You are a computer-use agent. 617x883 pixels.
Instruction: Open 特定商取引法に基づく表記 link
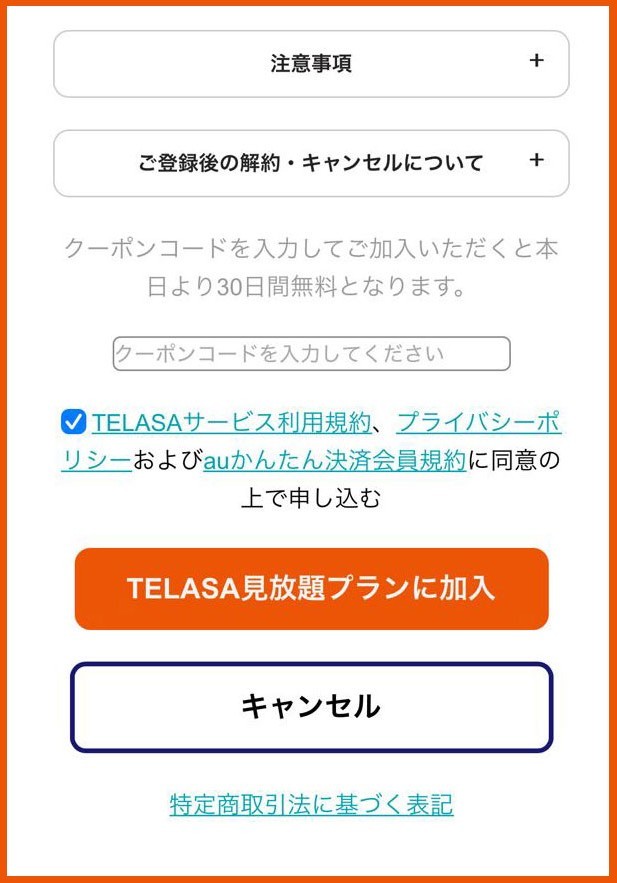311,804
